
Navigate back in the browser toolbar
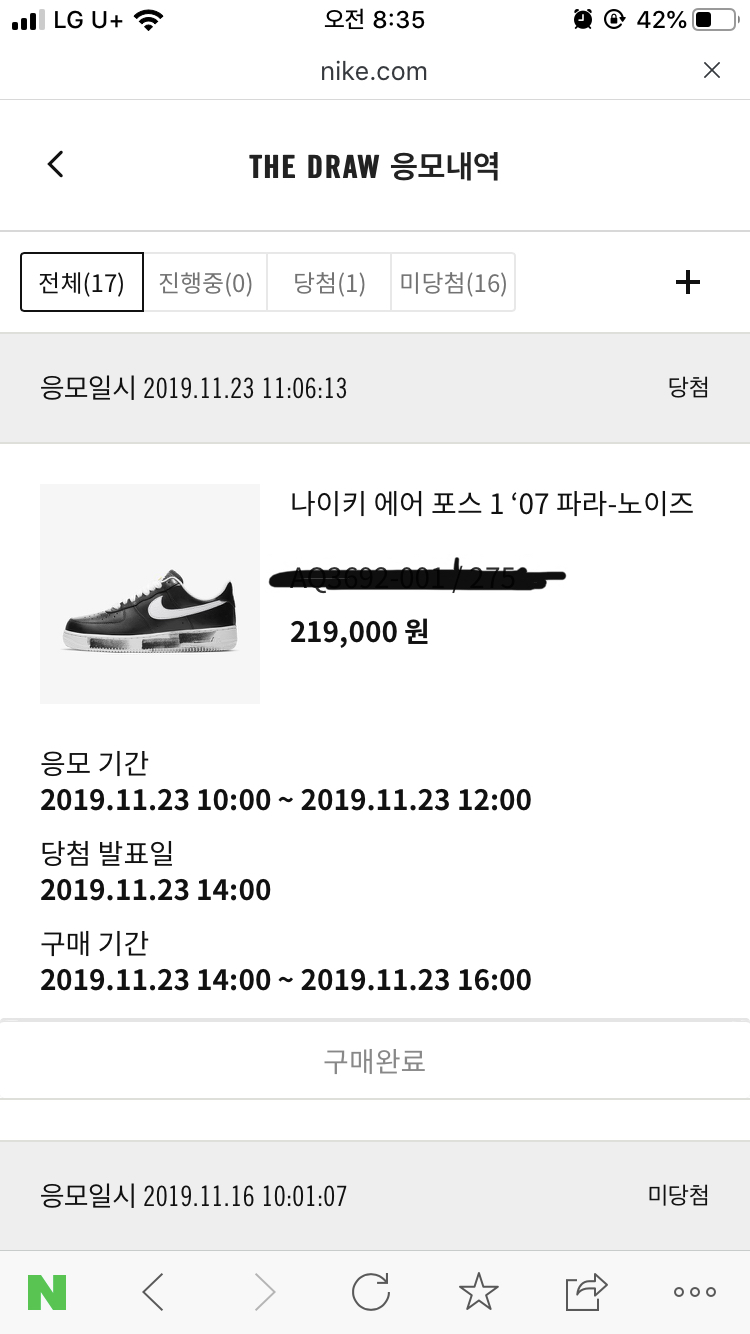point(153,1292)
